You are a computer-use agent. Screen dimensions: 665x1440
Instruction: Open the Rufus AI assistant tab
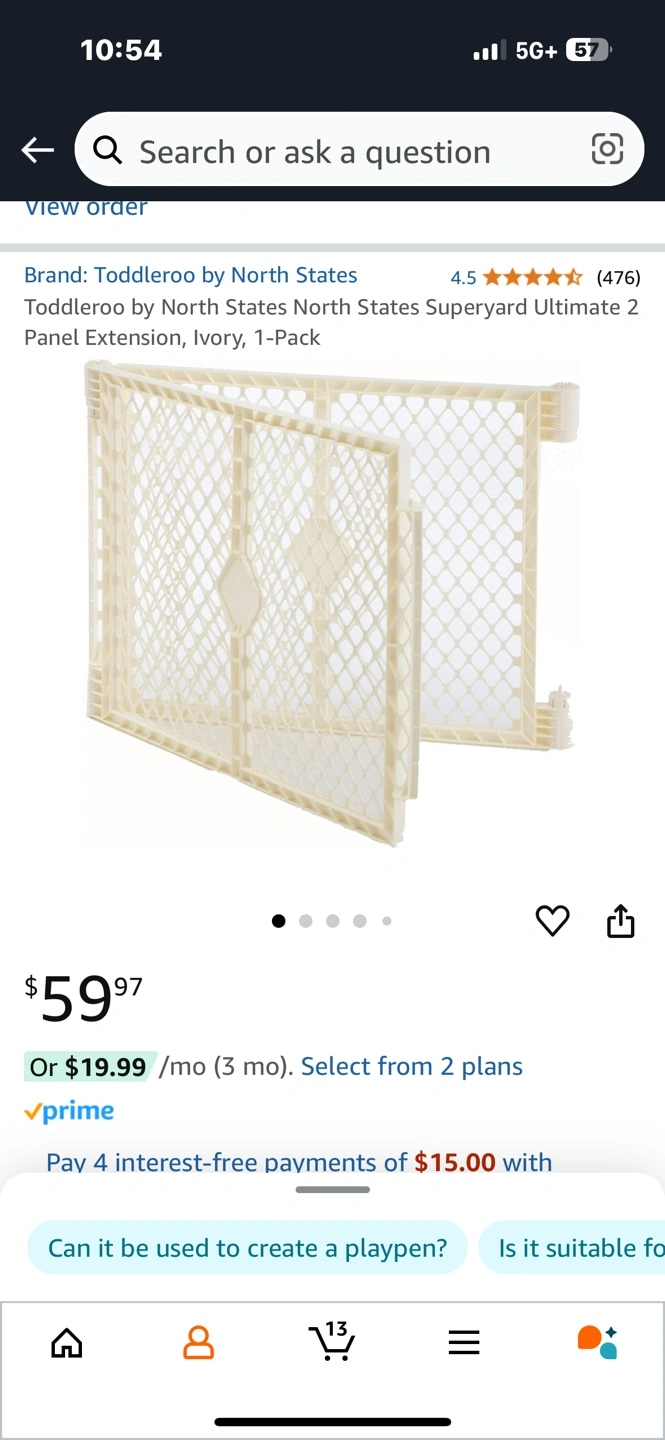click(x=597, y=1342)
